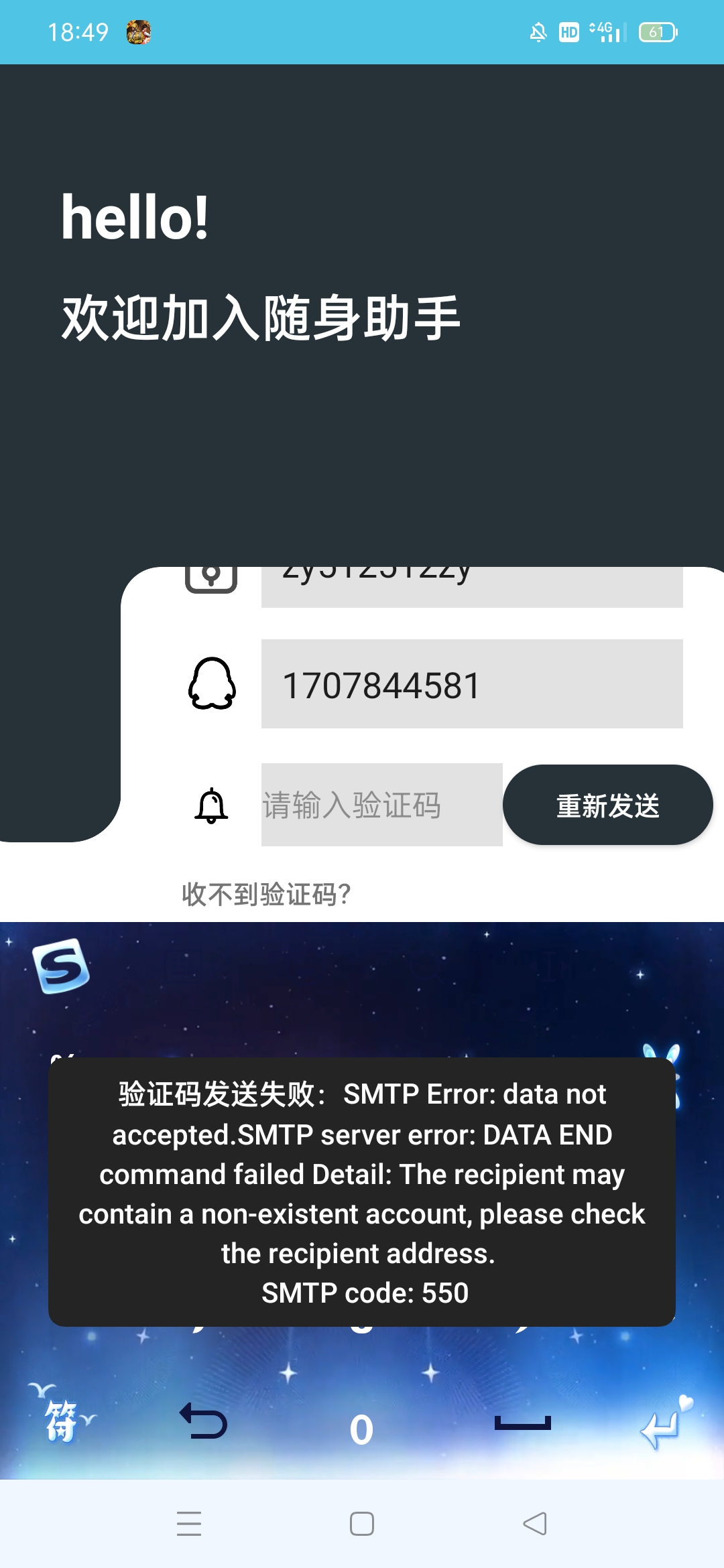Go back with the system back button
724x1568 pixels.
(535, 1524)
